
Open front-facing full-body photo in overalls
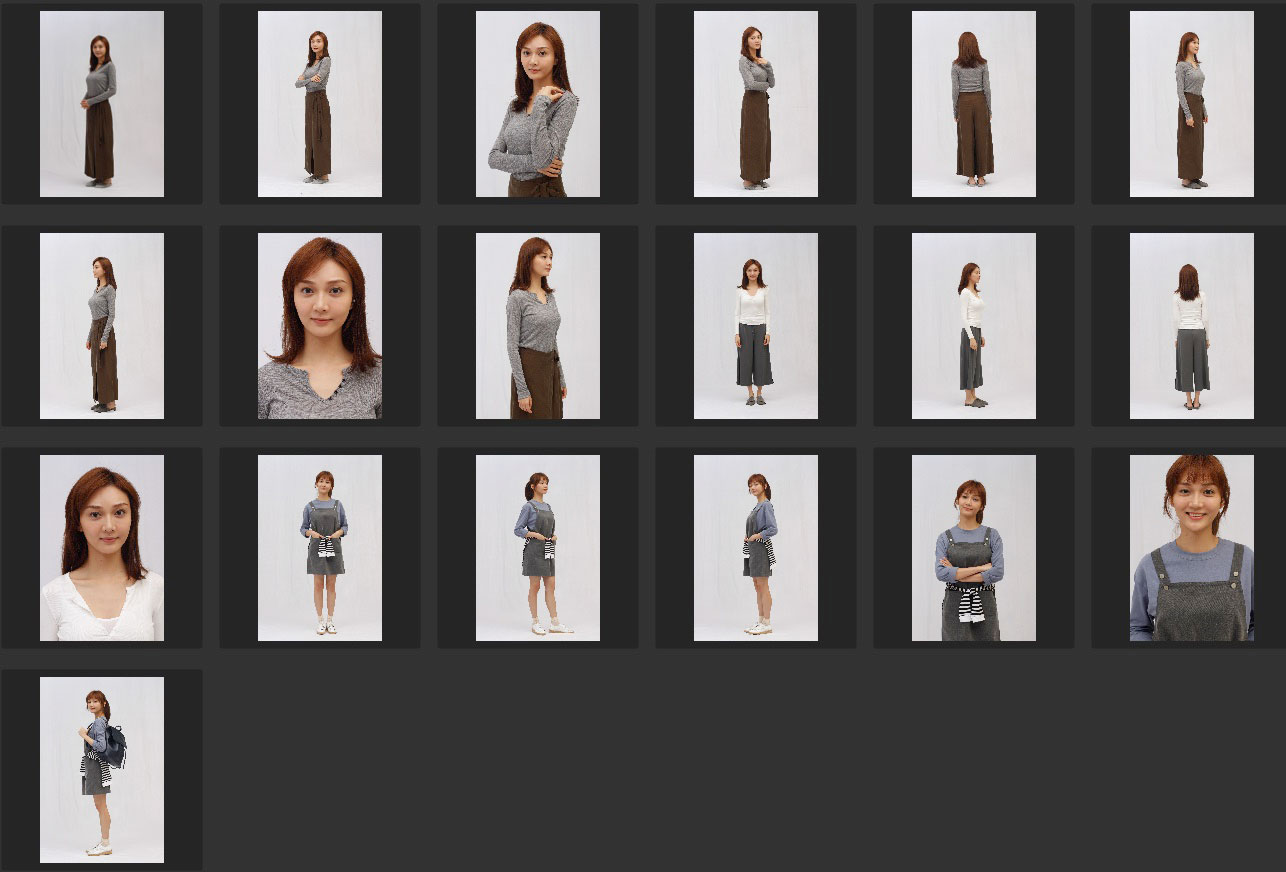tap(320, 548)
